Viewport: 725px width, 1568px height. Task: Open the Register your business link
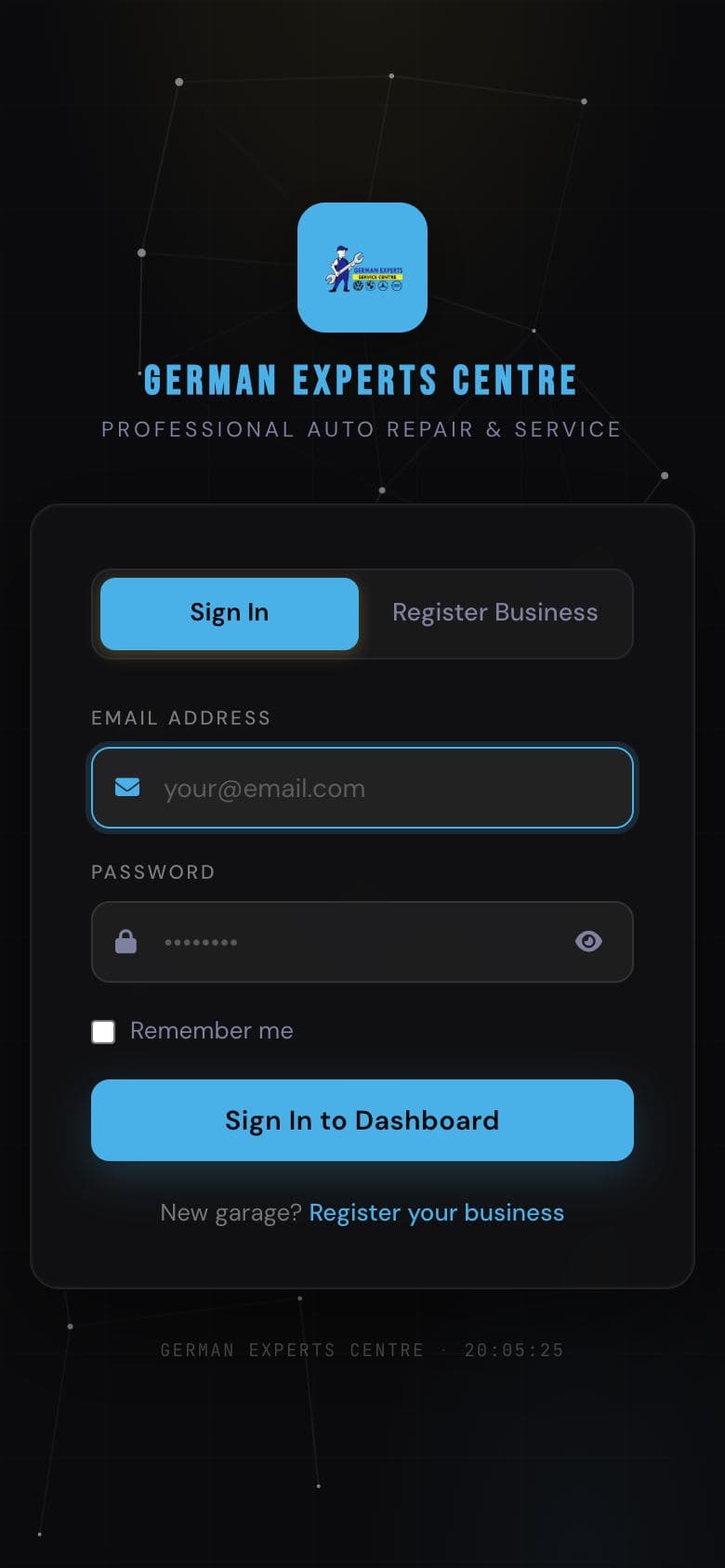point(437,1213)
